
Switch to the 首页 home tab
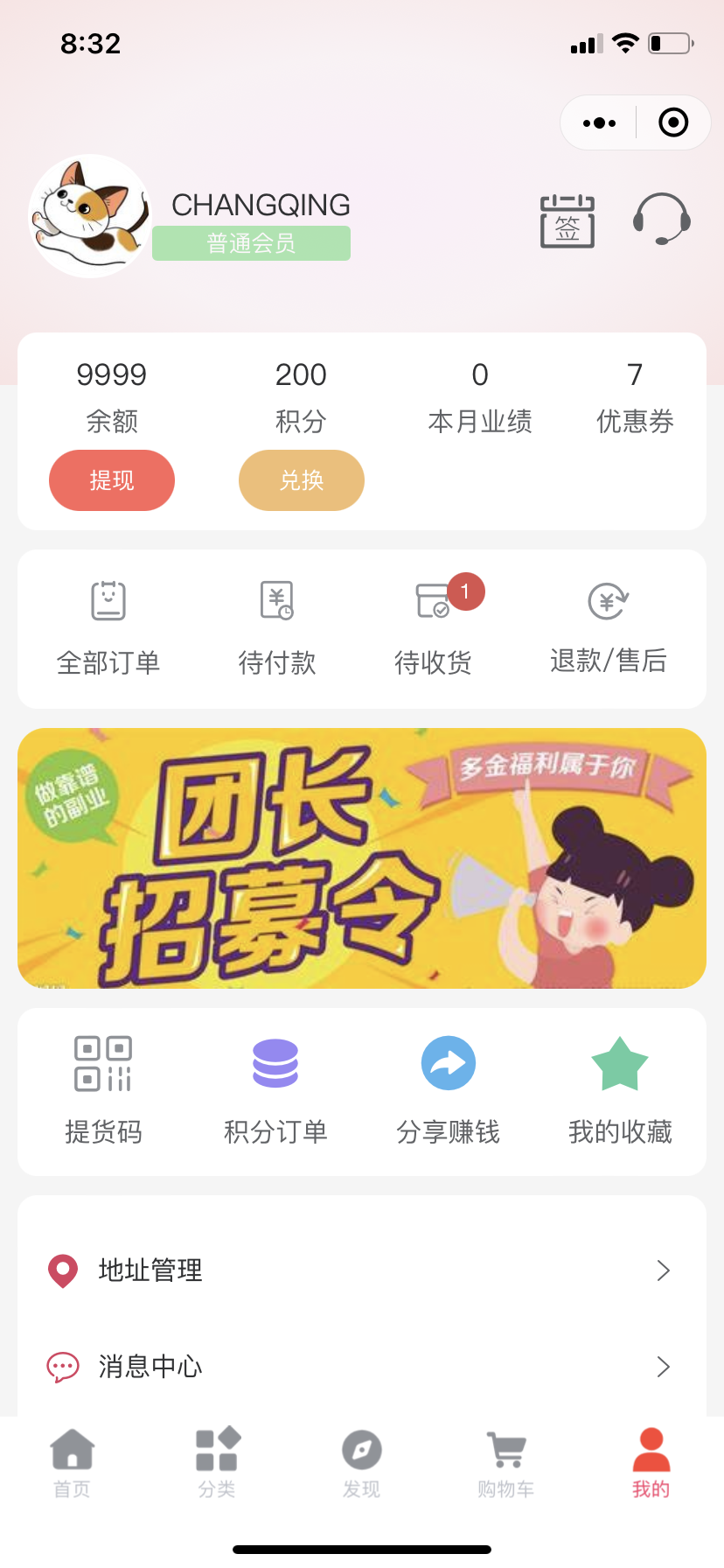coord(73,1463)
